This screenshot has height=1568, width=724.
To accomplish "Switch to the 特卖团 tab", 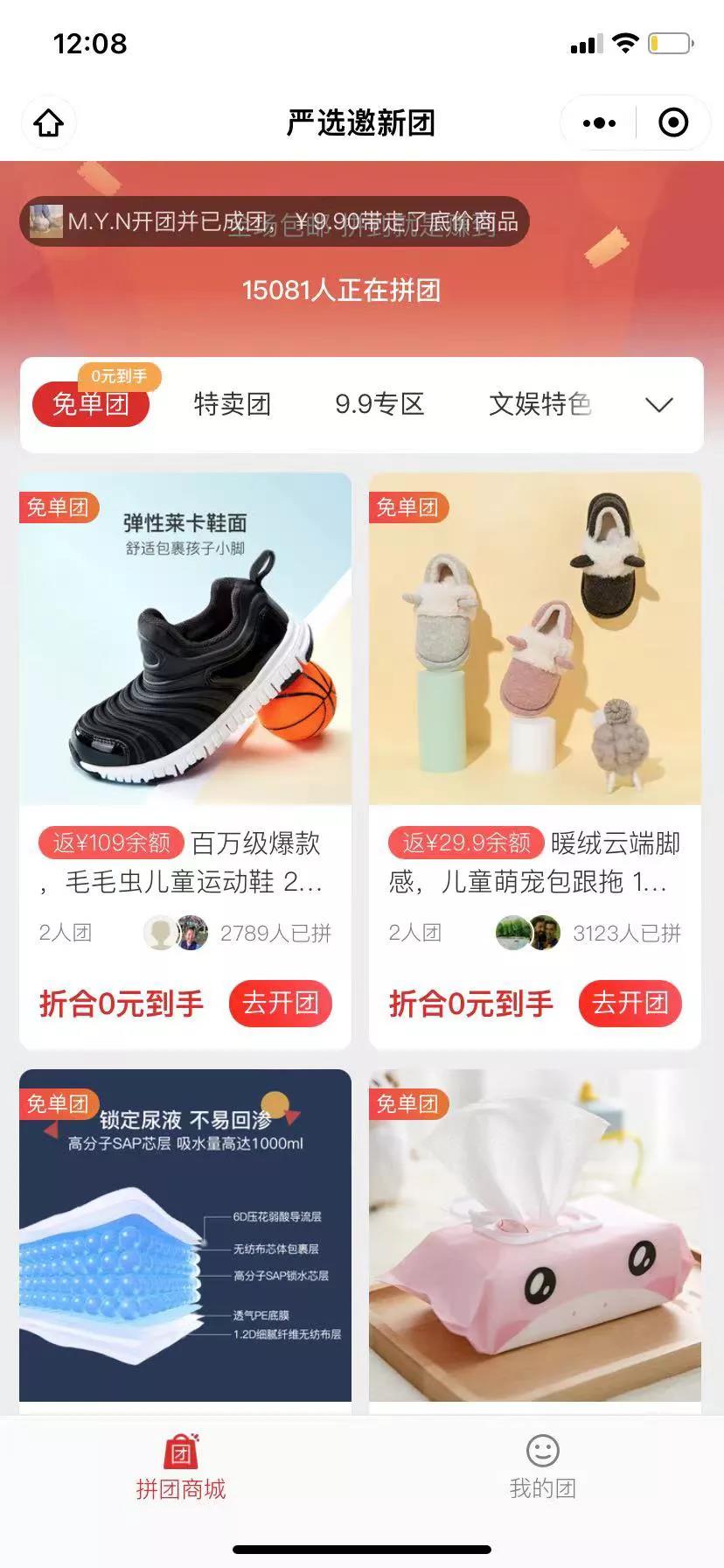I will point(232,404).
